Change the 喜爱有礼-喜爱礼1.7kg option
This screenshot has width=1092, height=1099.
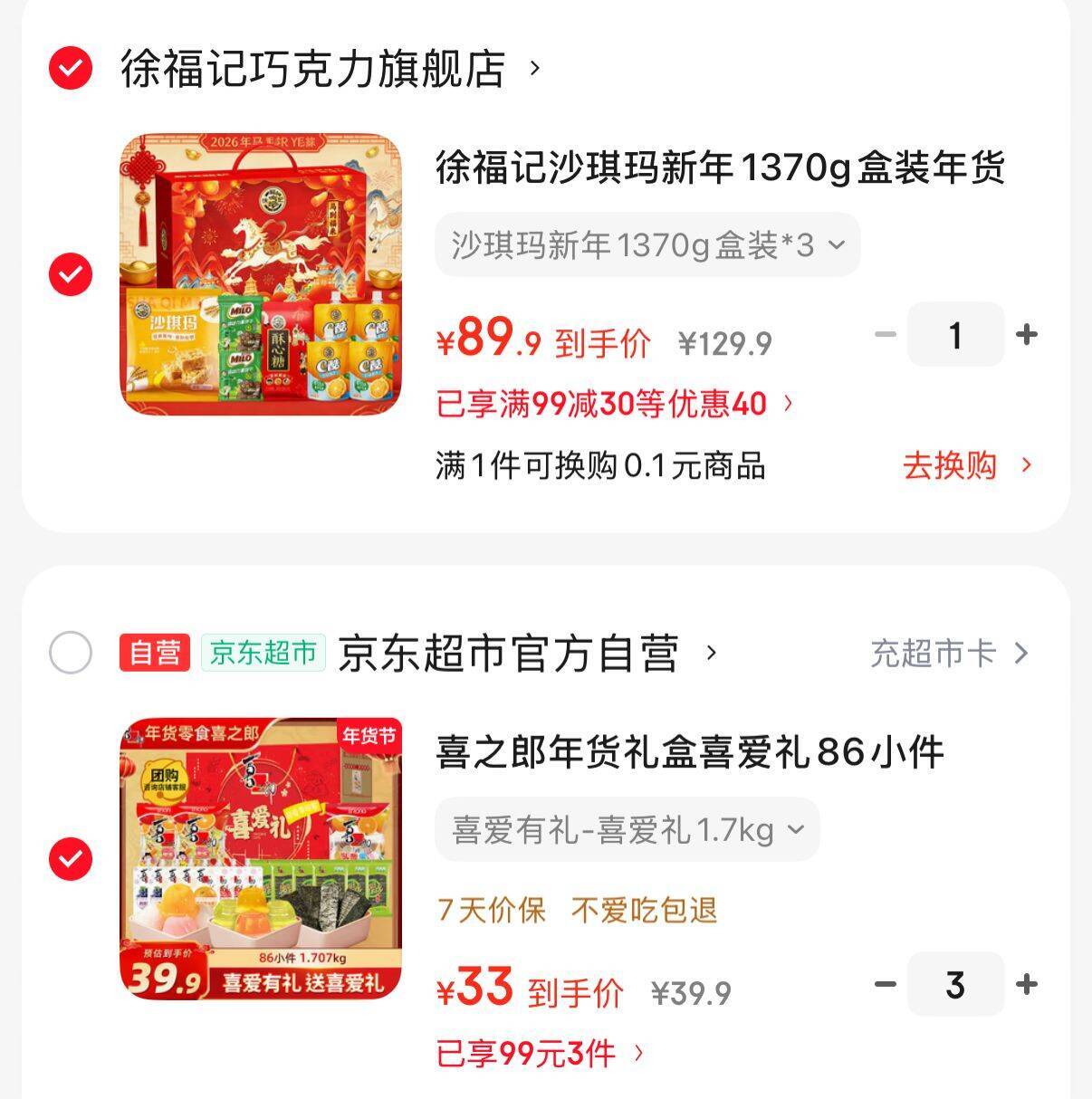(627, 829)
